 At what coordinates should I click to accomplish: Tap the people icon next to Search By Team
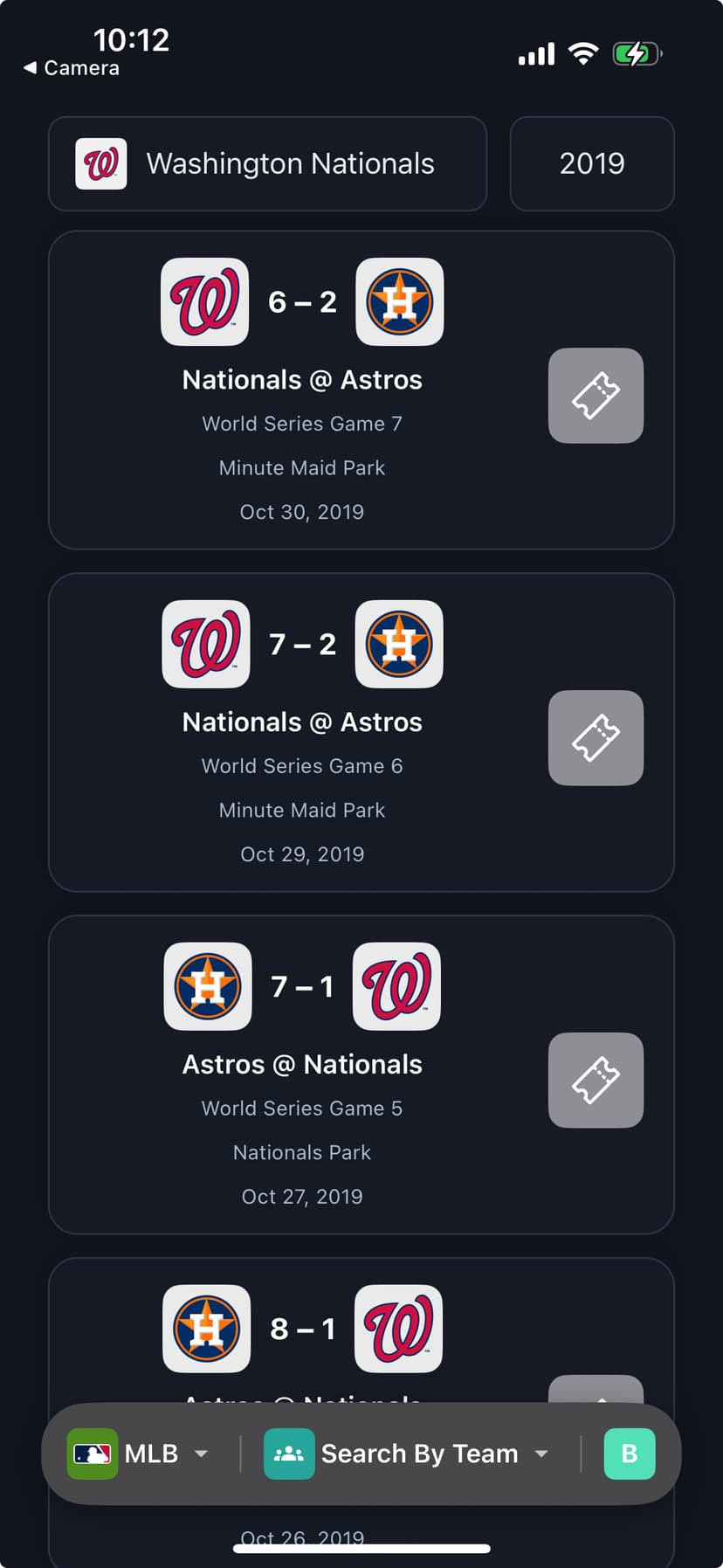289,1453
